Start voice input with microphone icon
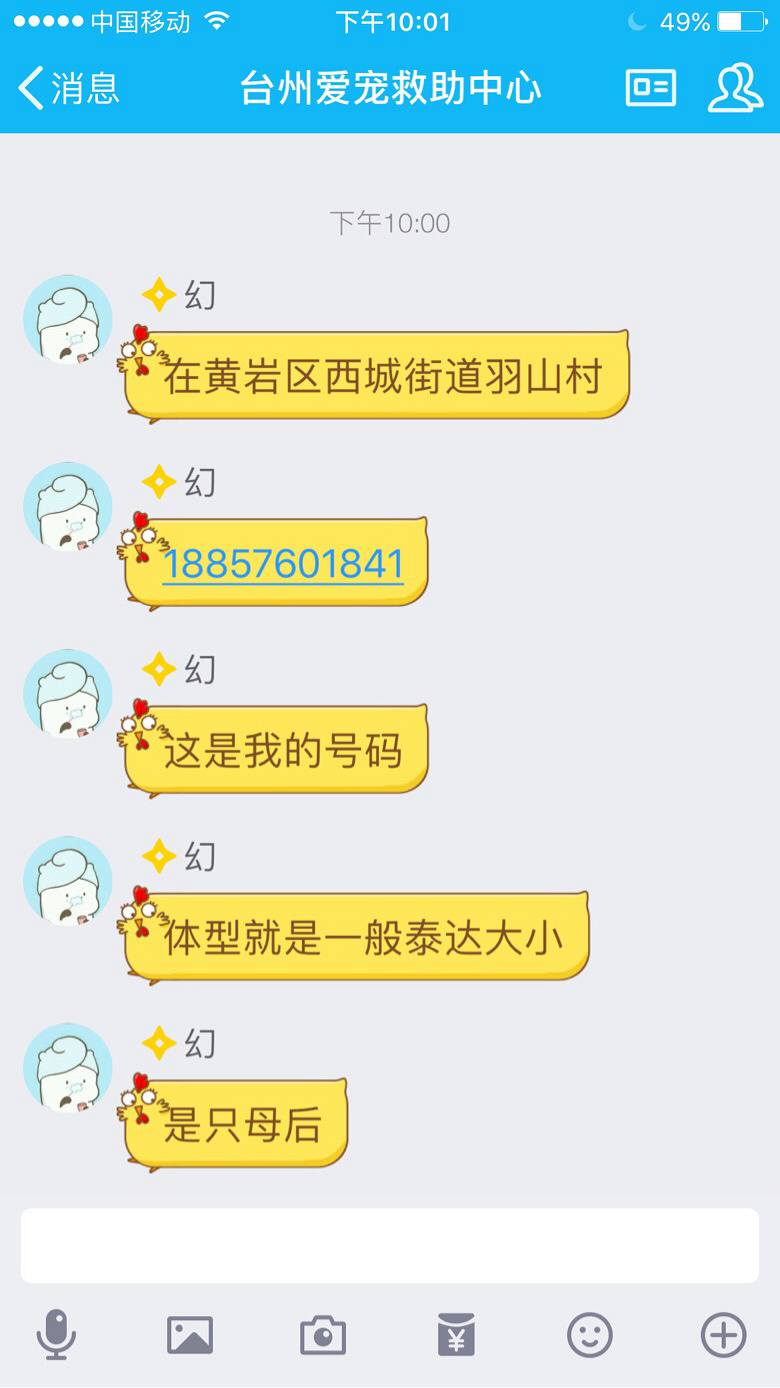 (x=56, y=1335)
